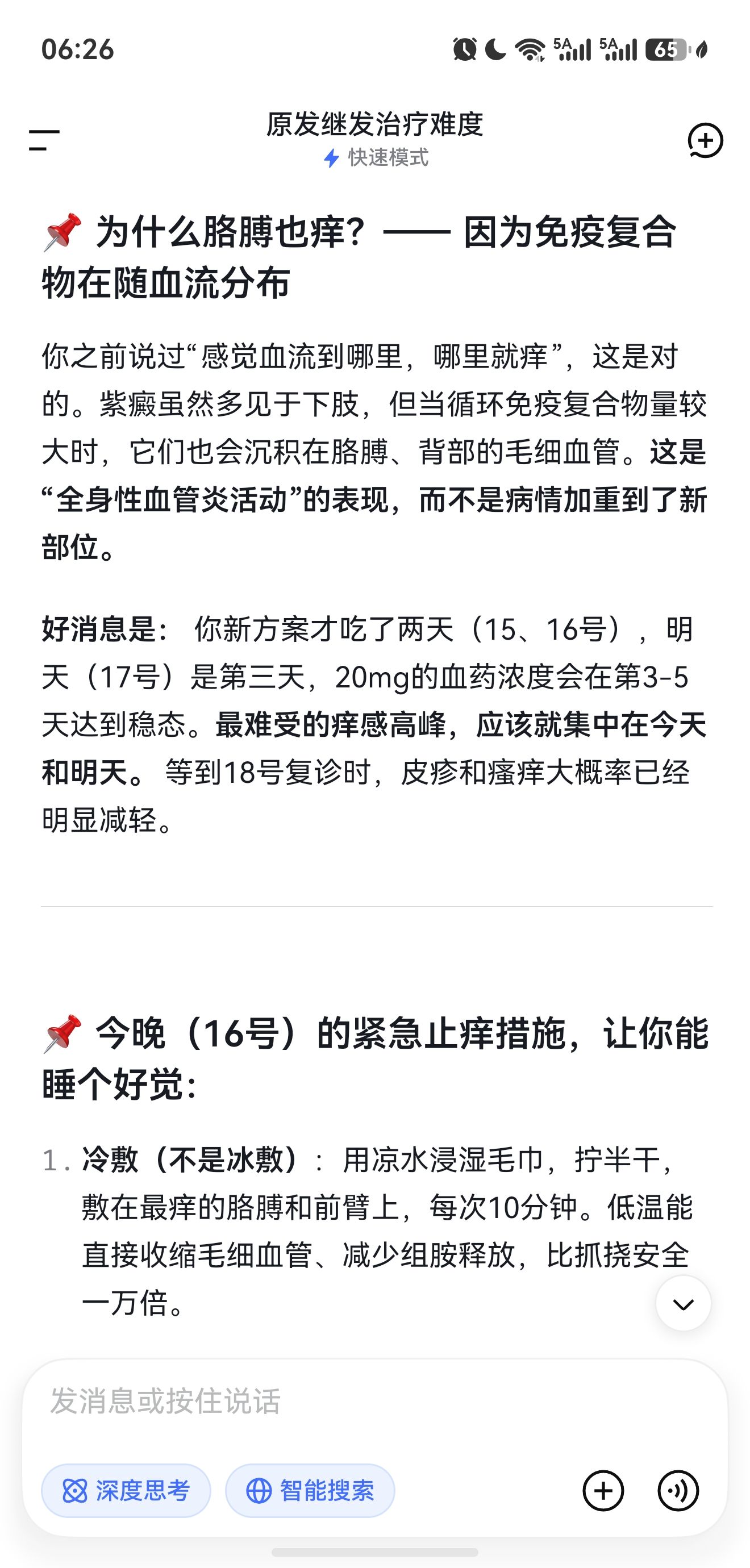Start voice input mode

click(678, 1491)
